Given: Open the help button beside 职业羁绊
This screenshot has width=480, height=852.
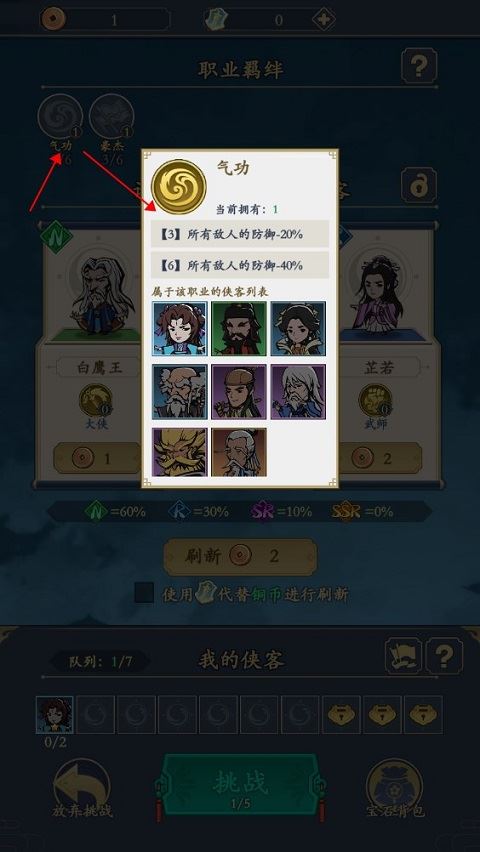Looking at the screenshot, I should click(419, 66).
